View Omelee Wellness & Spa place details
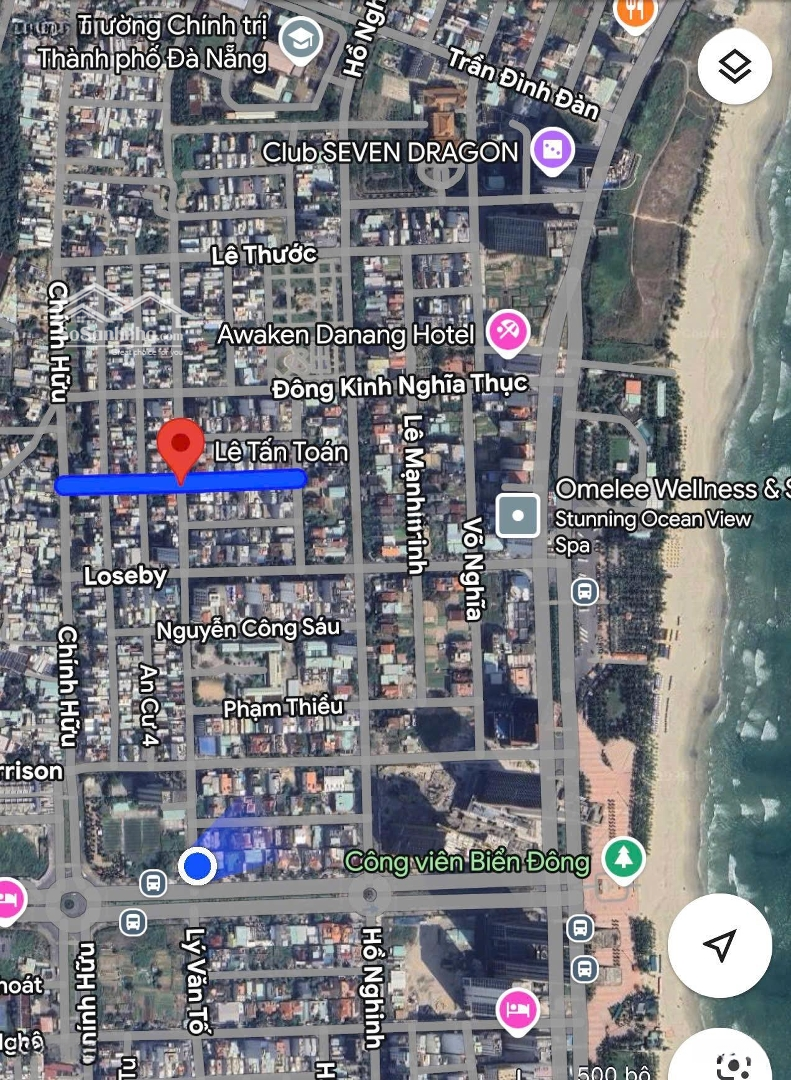This screenshot has width=791, height=1080. [x=518, y=516]
